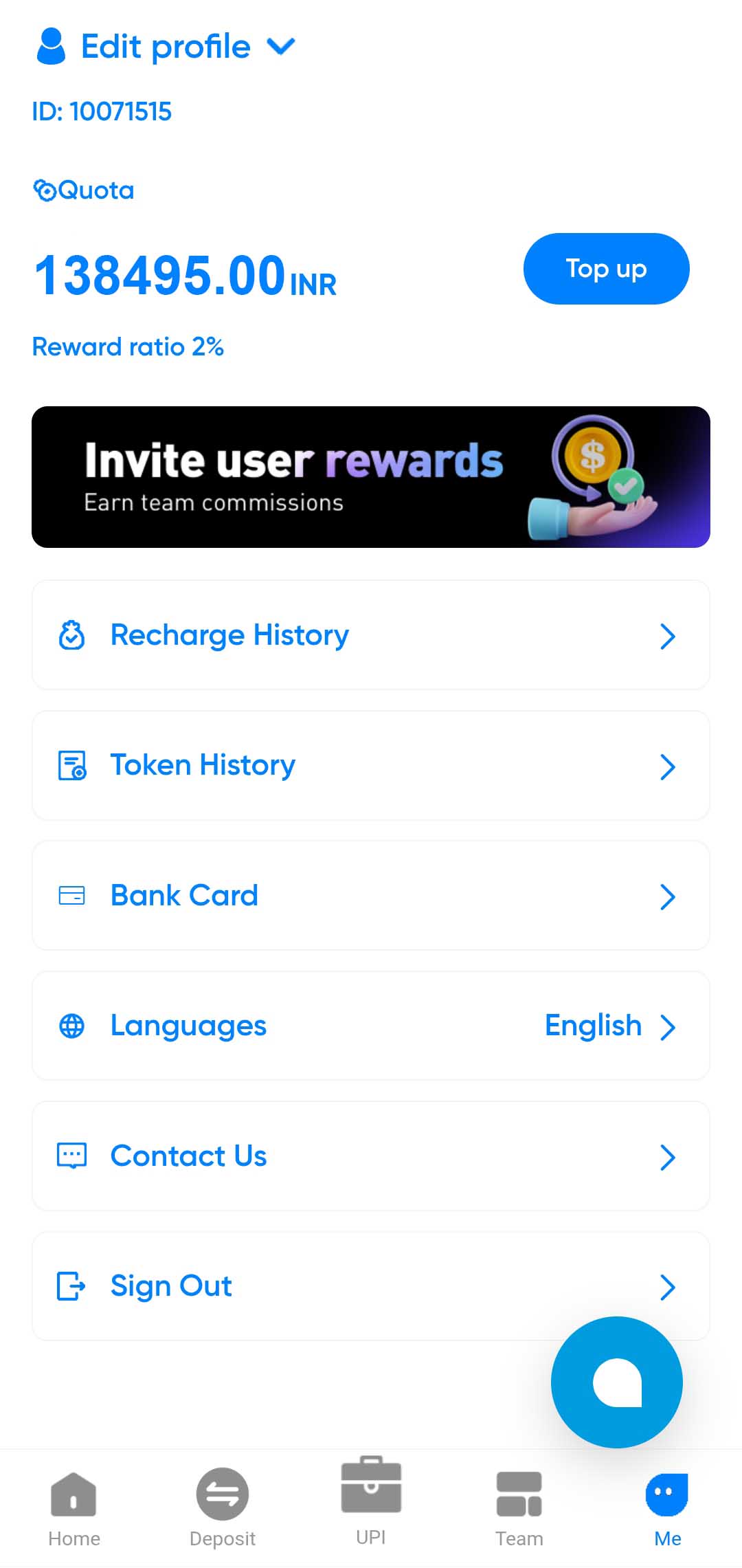
Task: Open Languages via its right chevron
Action: (668, 1028)
